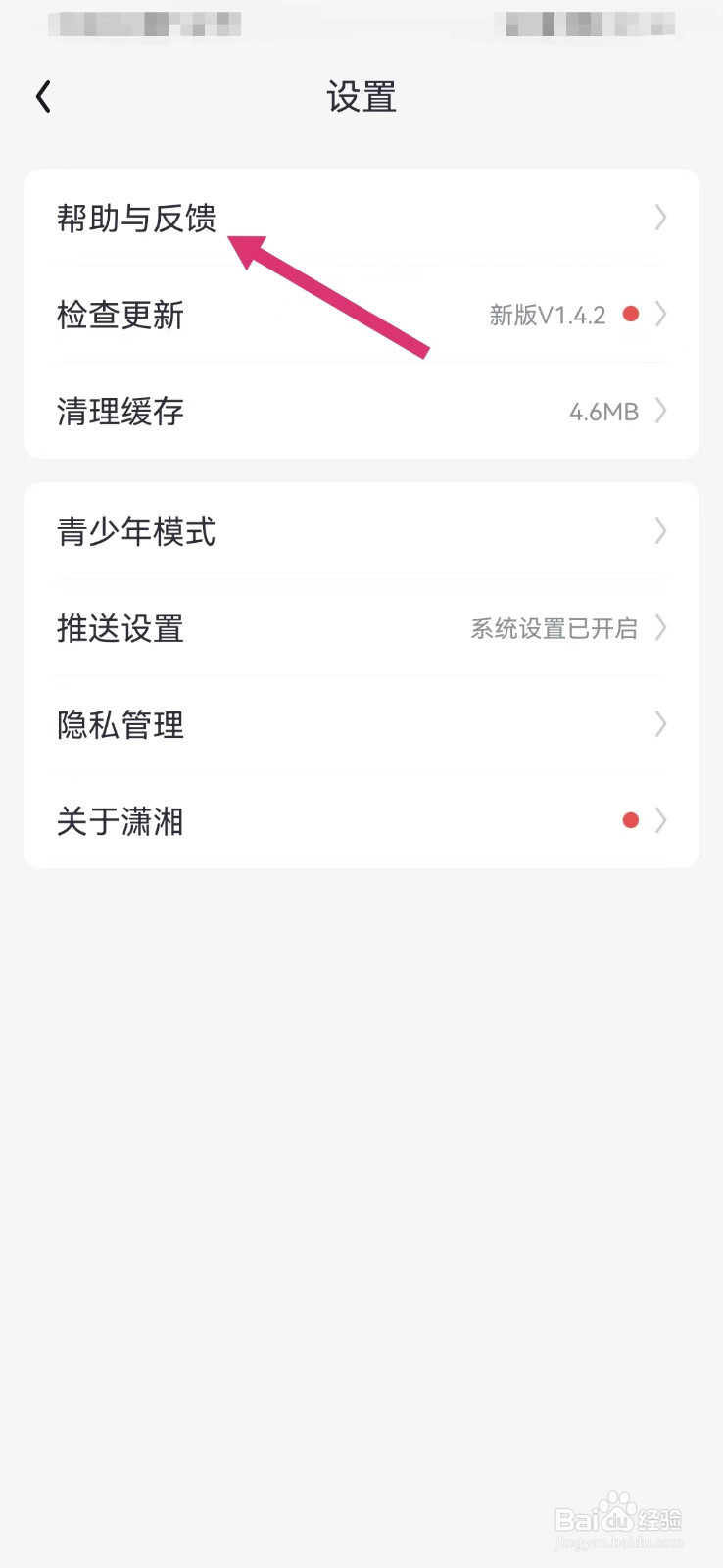Go back using the top-left arrow

[43, 97]
